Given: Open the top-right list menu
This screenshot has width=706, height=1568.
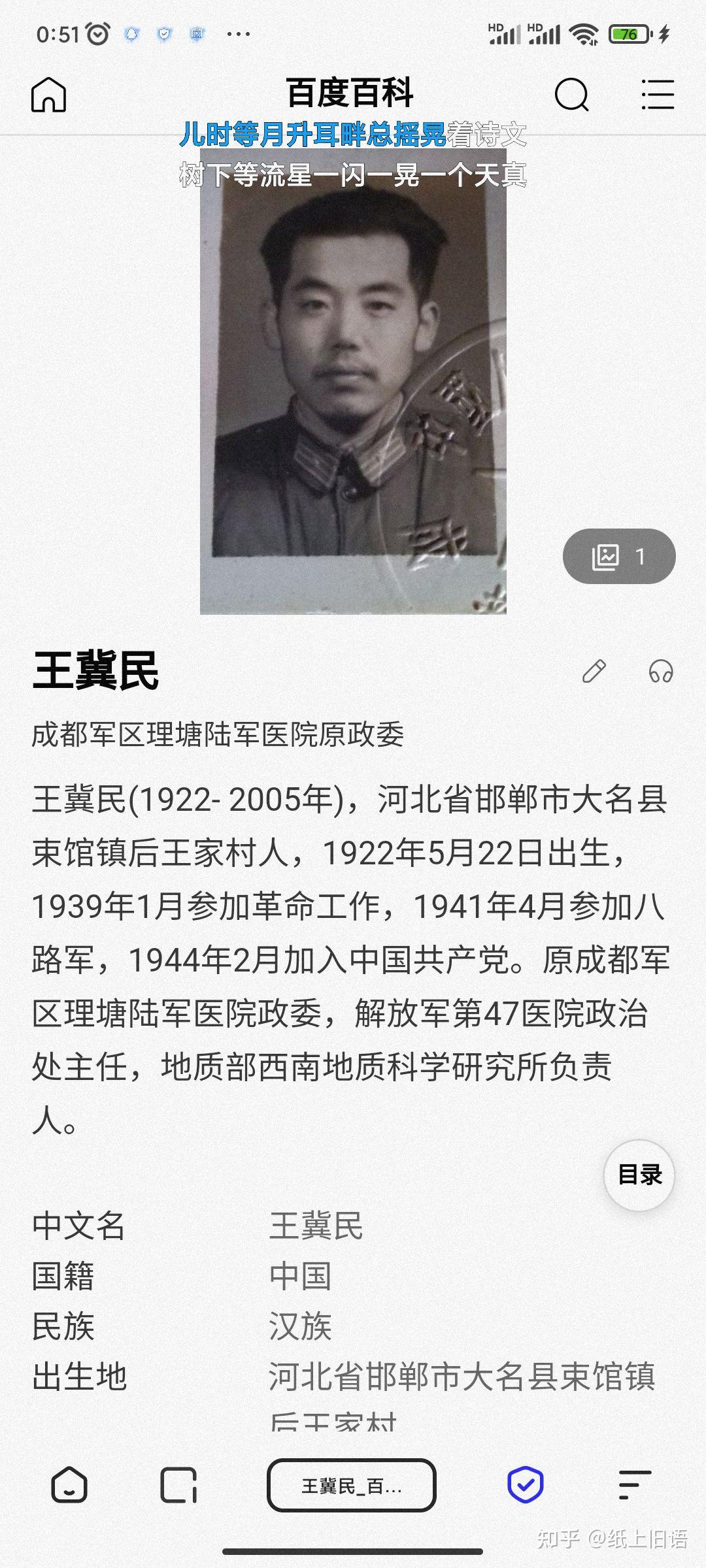Looking at the screenshot, I should (x=657, y=95).
